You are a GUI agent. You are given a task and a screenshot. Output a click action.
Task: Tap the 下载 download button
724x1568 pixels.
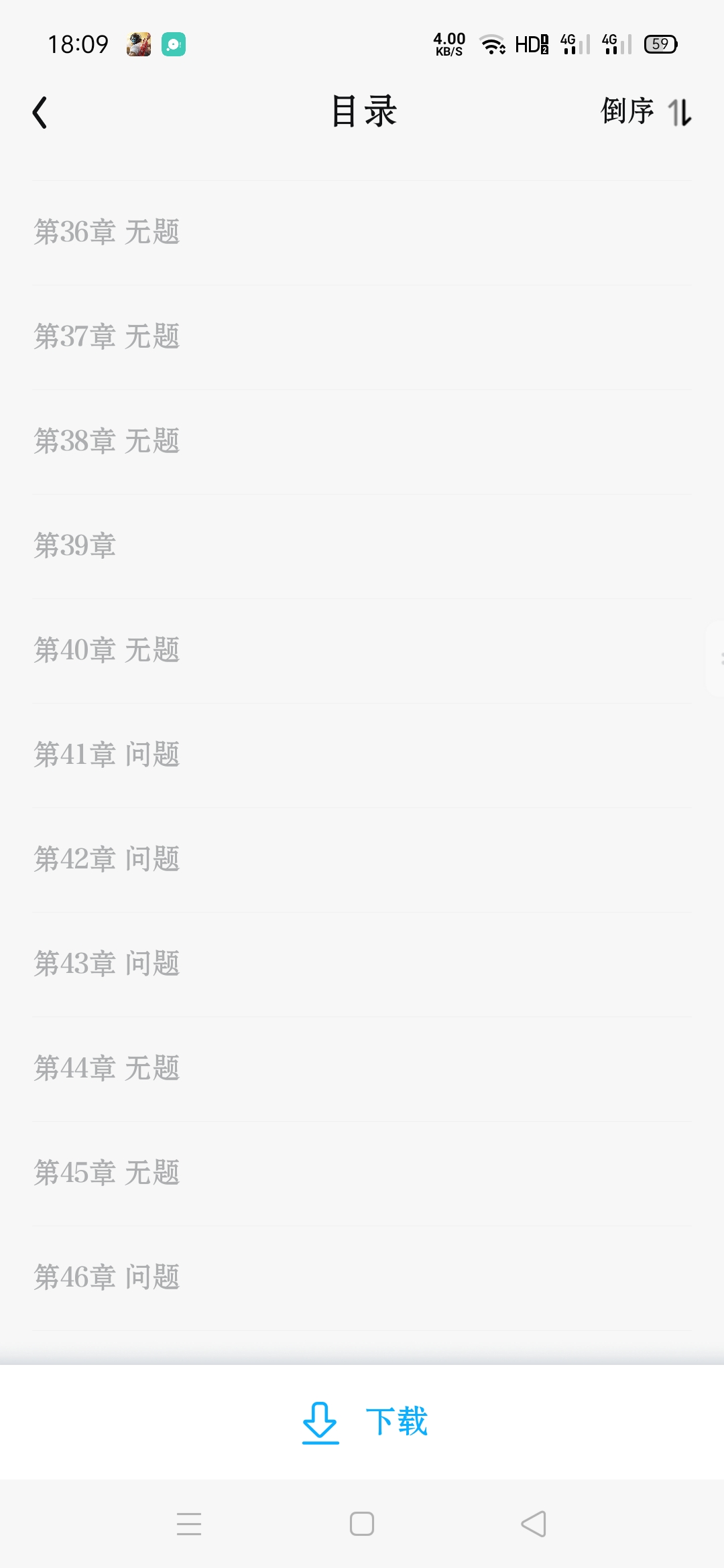[364, 1422]
